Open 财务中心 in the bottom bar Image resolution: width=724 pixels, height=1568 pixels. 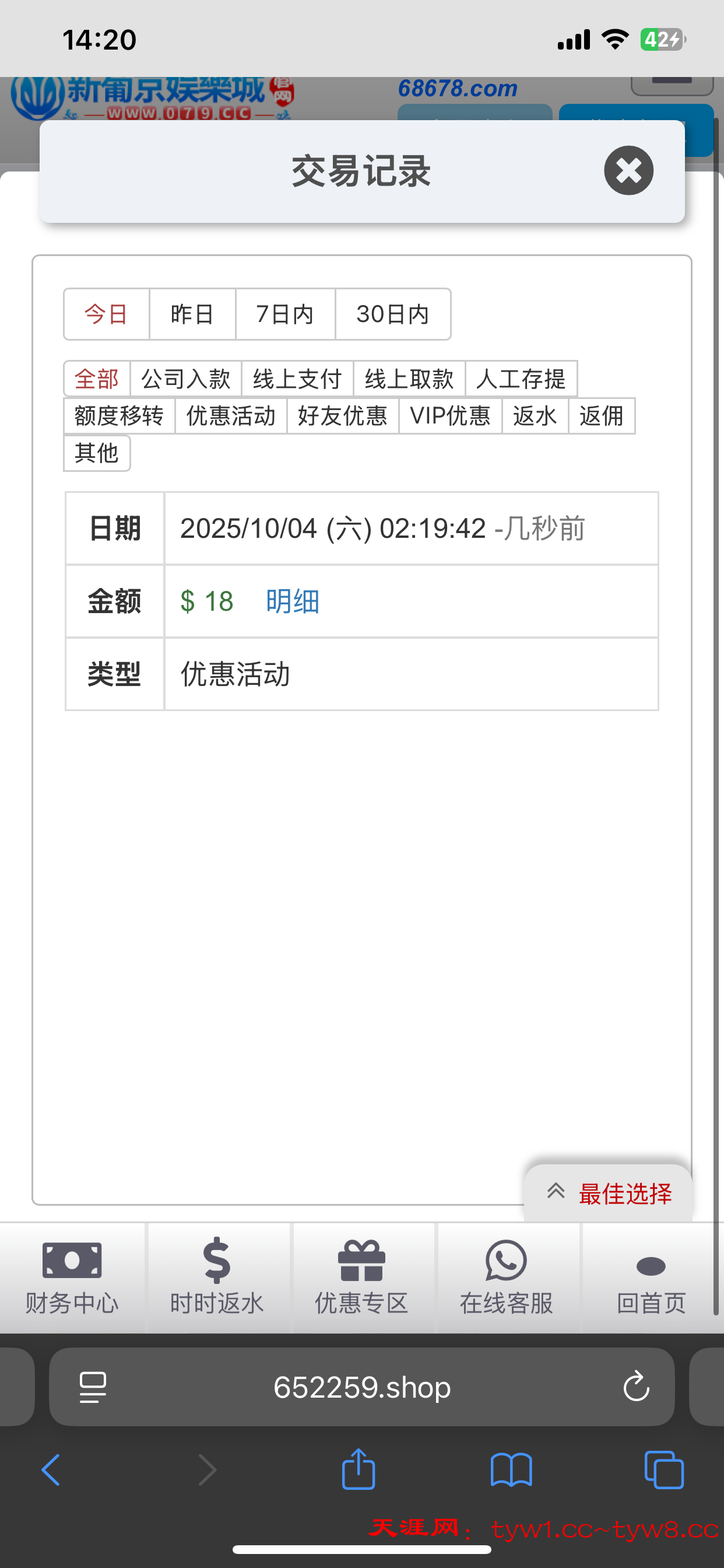tap(72, 1277)
